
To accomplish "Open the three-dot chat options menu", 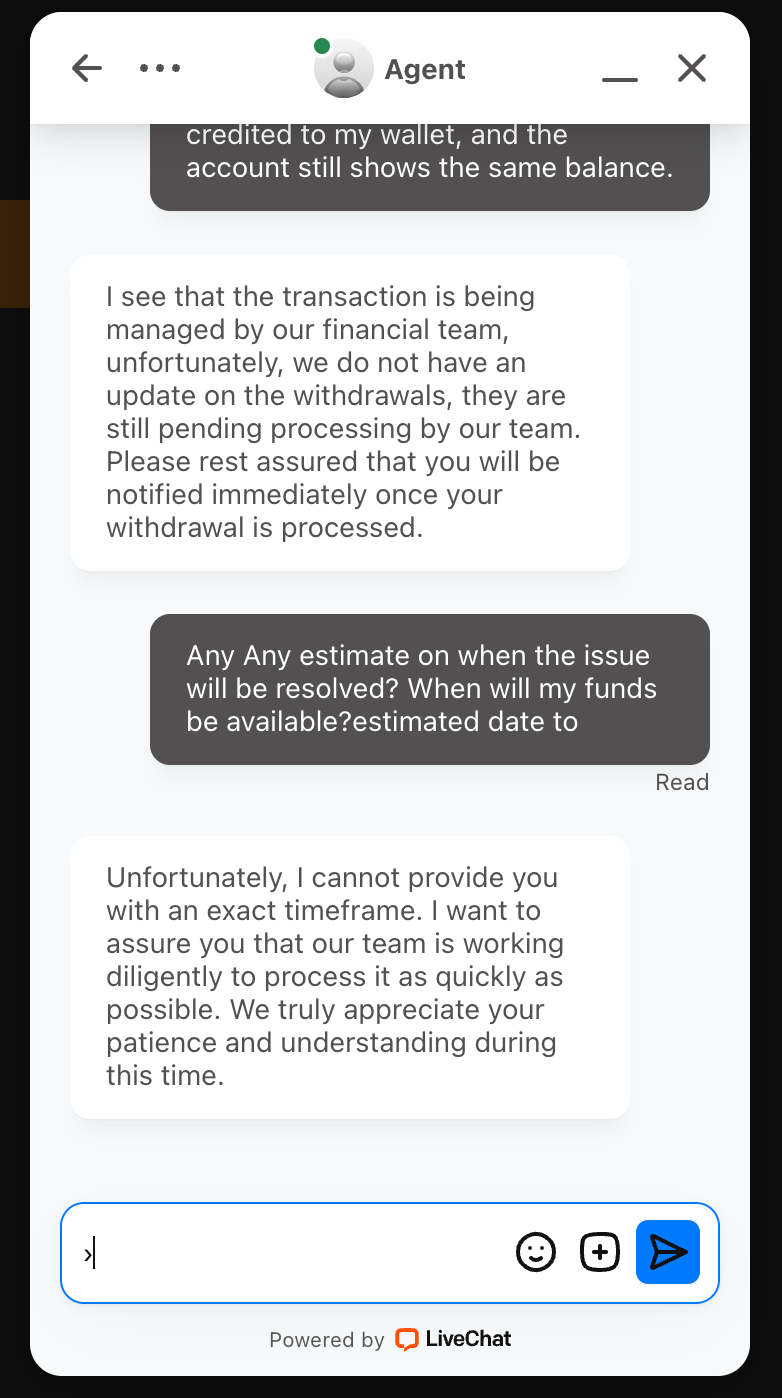I will click(160, 68).
